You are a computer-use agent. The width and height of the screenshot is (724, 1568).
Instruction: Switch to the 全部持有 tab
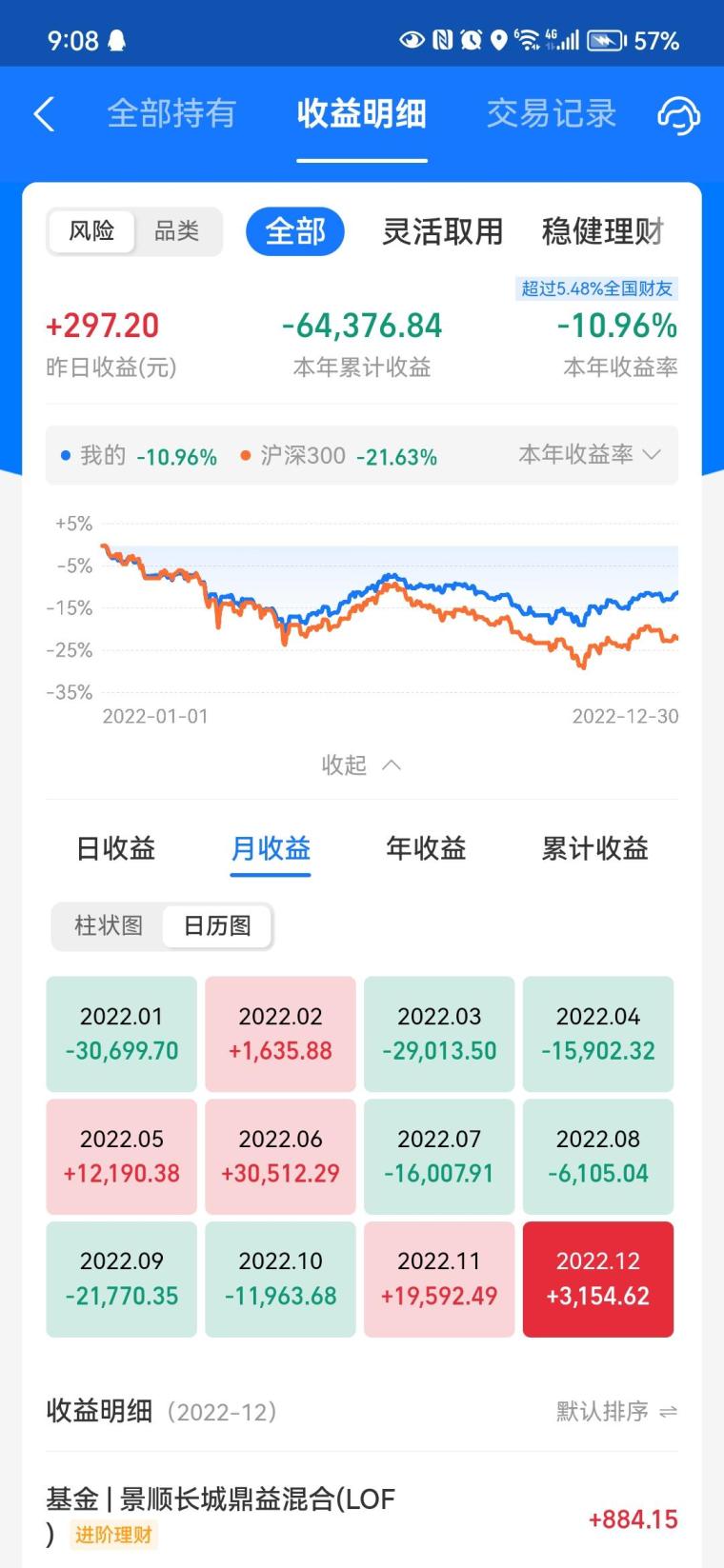(171, 114)
